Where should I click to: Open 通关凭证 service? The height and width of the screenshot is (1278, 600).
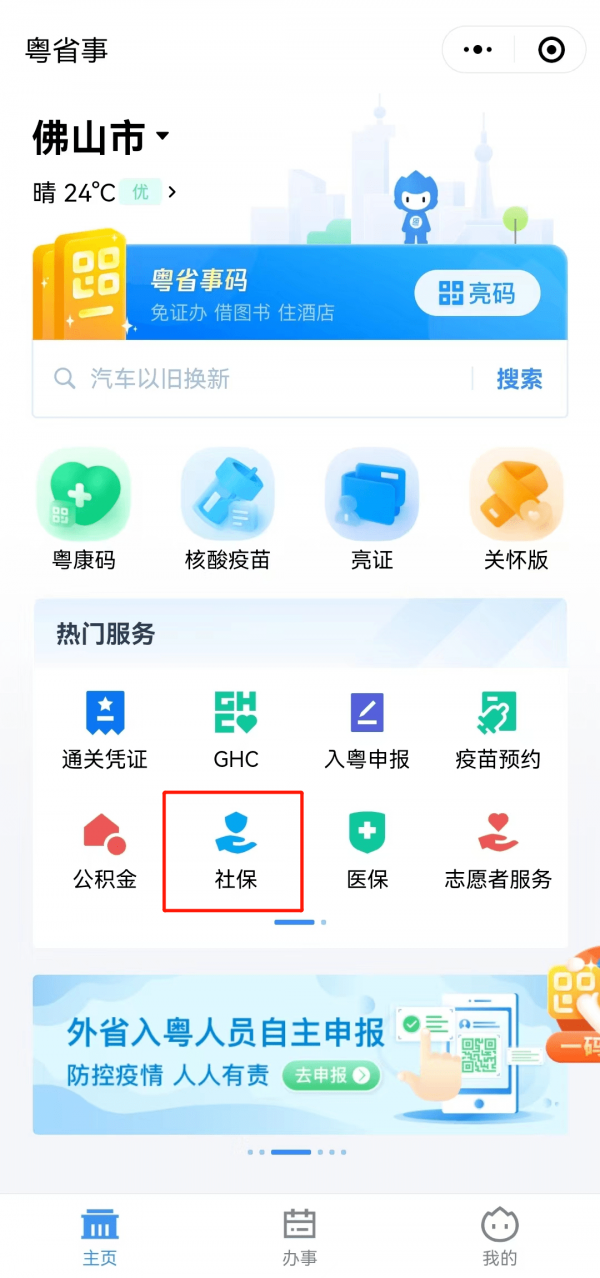pyautogui.click(x=105, y=730)
